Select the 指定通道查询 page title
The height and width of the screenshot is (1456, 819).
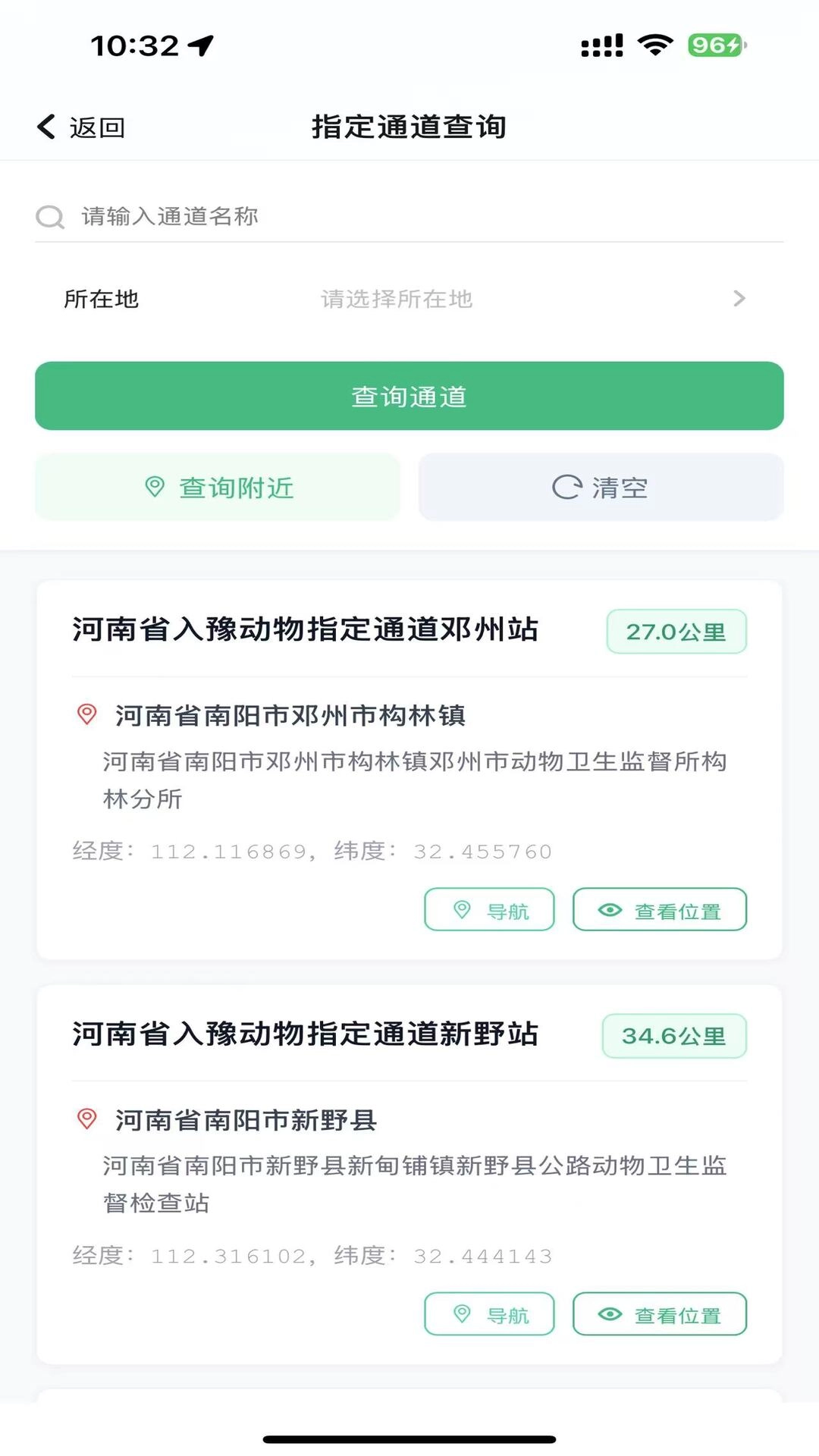(x=409, y=127)
